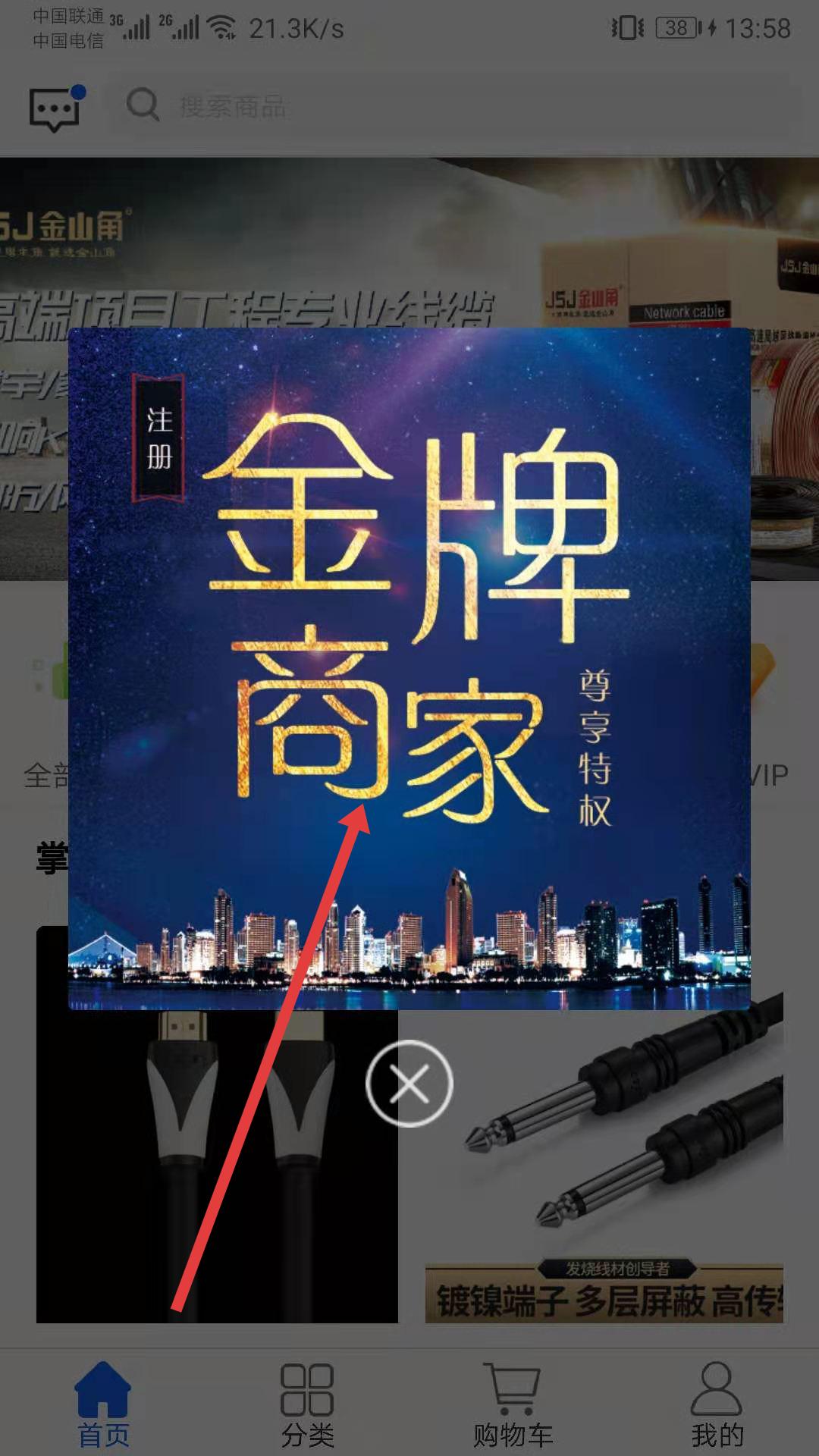Close the 金牌商家 popup
The width and height of the screenshot is (819, 1456).
pyautogui.click(x=409, y=1084)
